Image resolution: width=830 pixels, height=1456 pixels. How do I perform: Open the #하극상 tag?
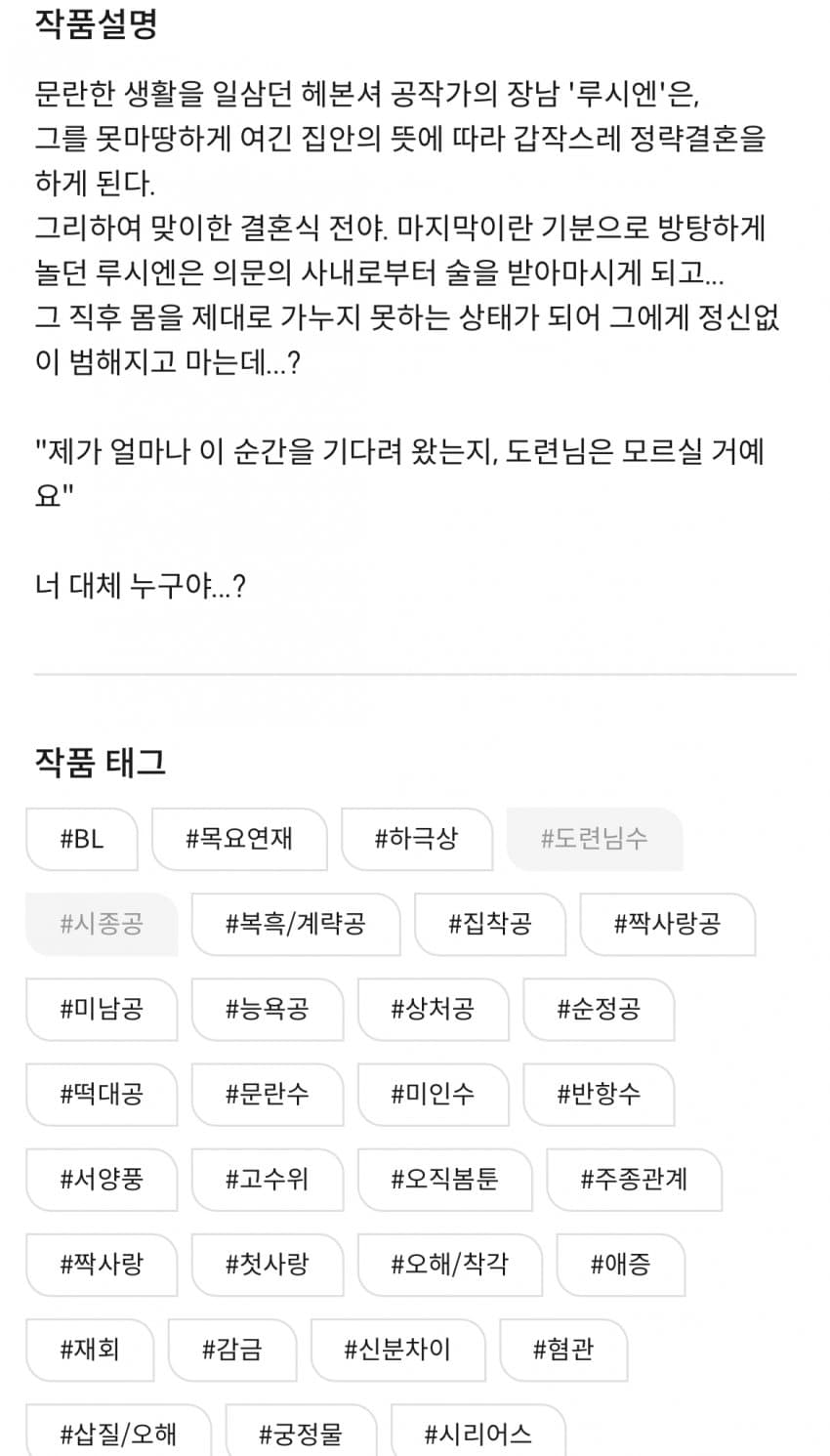point(417,838)
